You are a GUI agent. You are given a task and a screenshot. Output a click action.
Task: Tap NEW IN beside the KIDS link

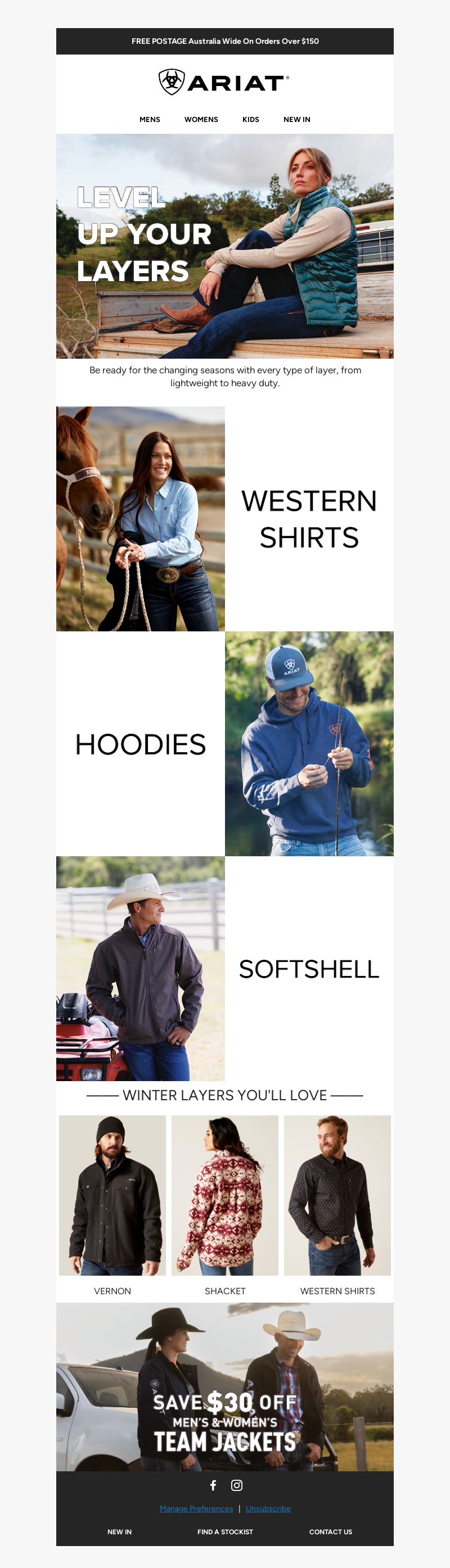(296, 119)
